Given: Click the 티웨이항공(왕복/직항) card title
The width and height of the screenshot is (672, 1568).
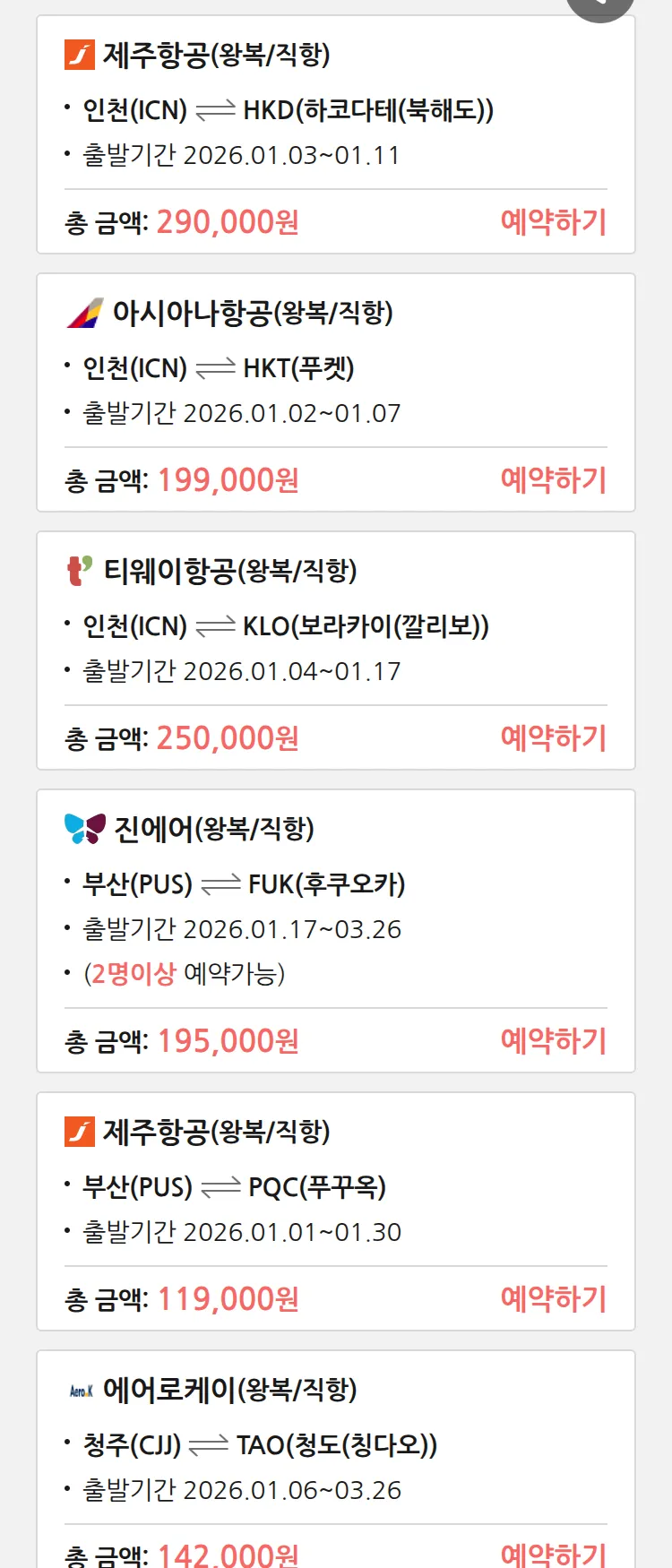Looking at the screenshot, I should (233, 571).
